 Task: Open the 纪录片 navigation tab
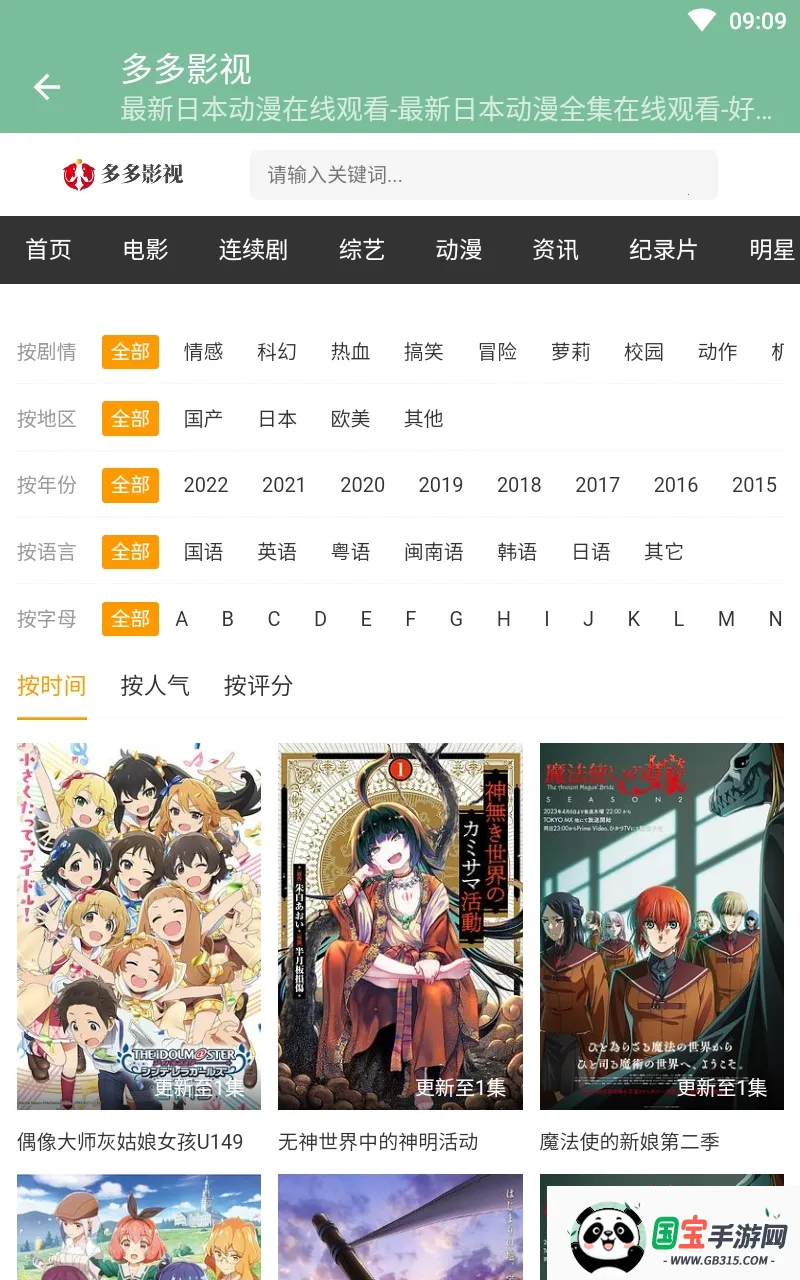pos(663,250)
